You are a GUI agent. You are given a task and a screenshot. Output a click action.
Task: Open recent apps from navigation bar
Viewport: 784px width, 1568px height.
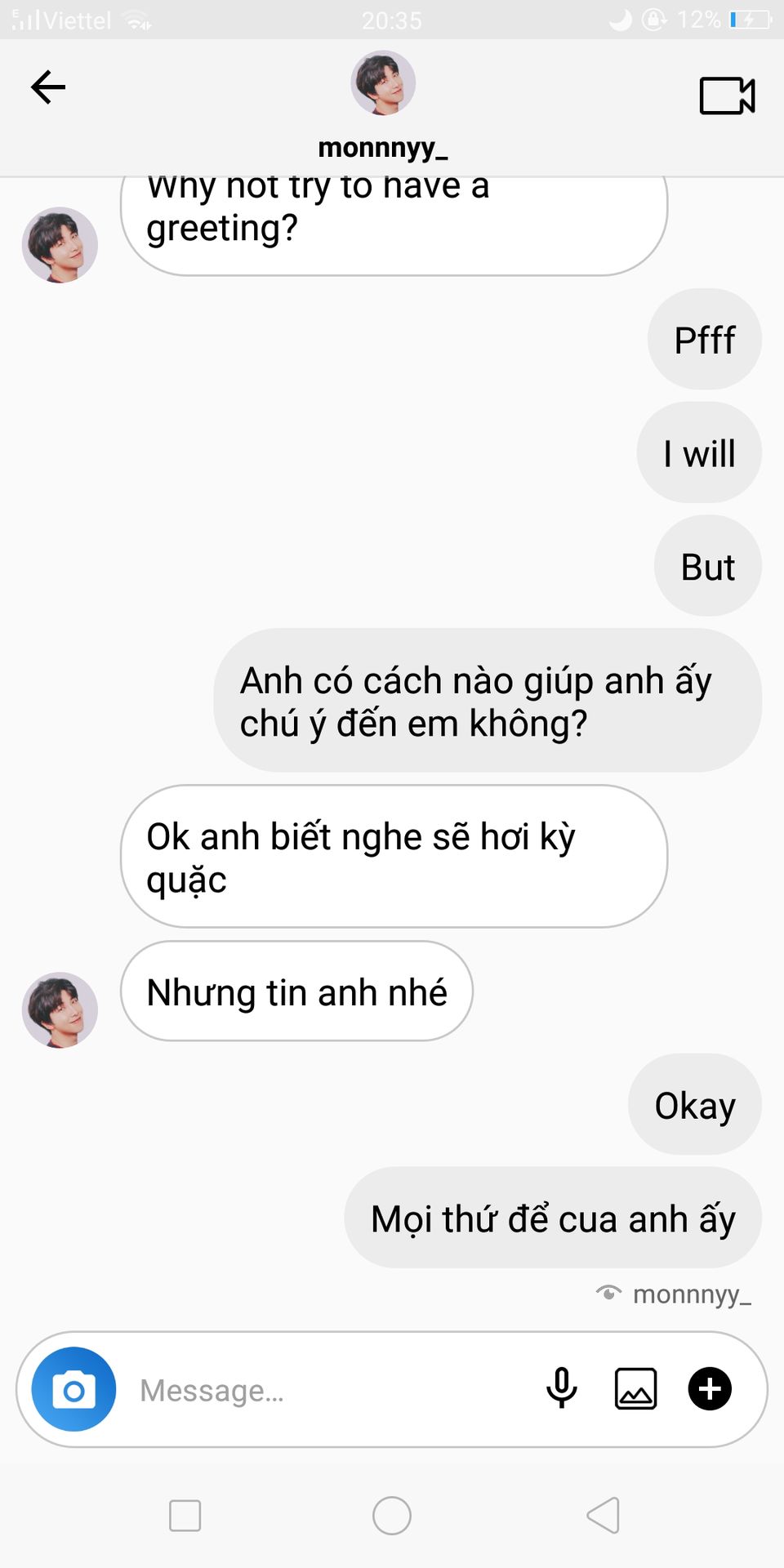click(x=185, y=1516)
